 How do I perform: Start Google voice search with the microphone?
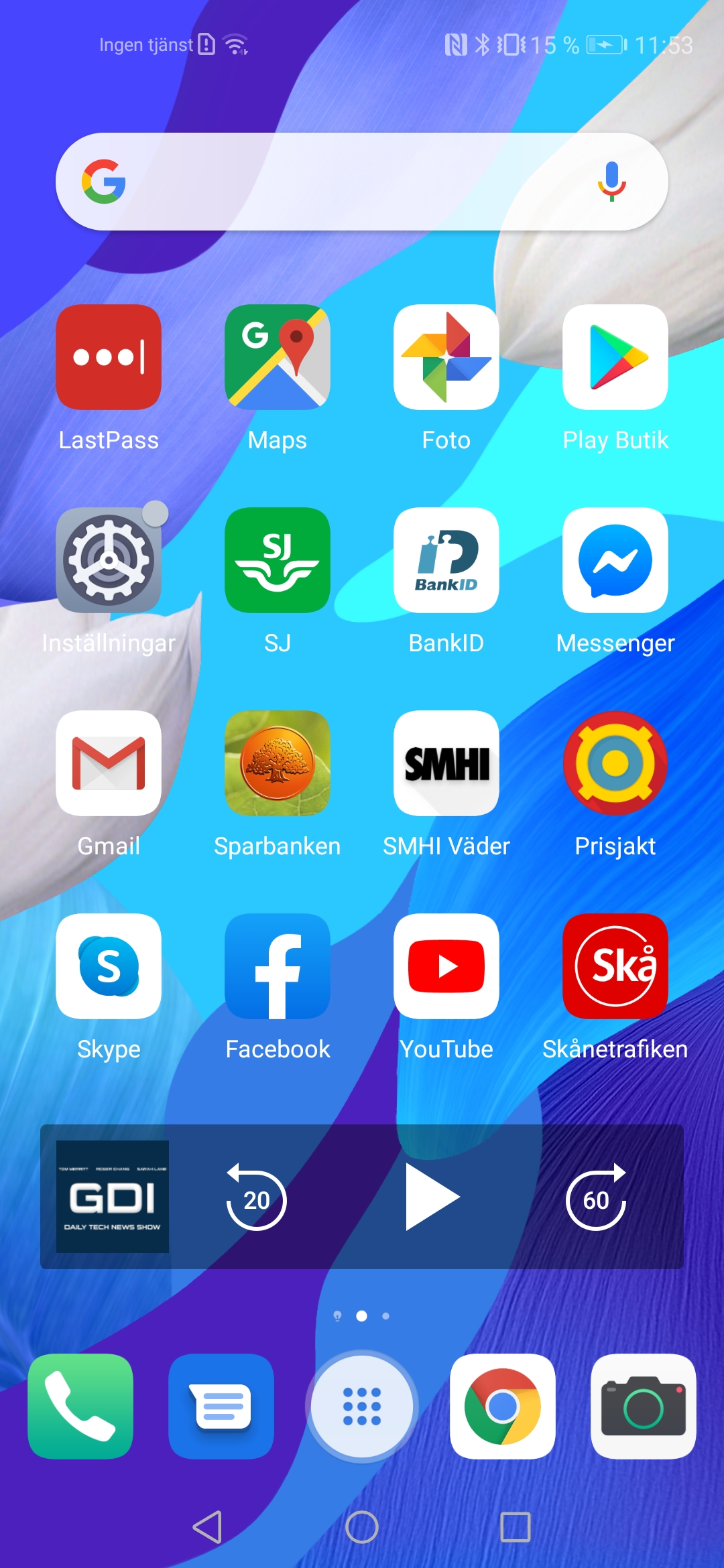[611, 182]
